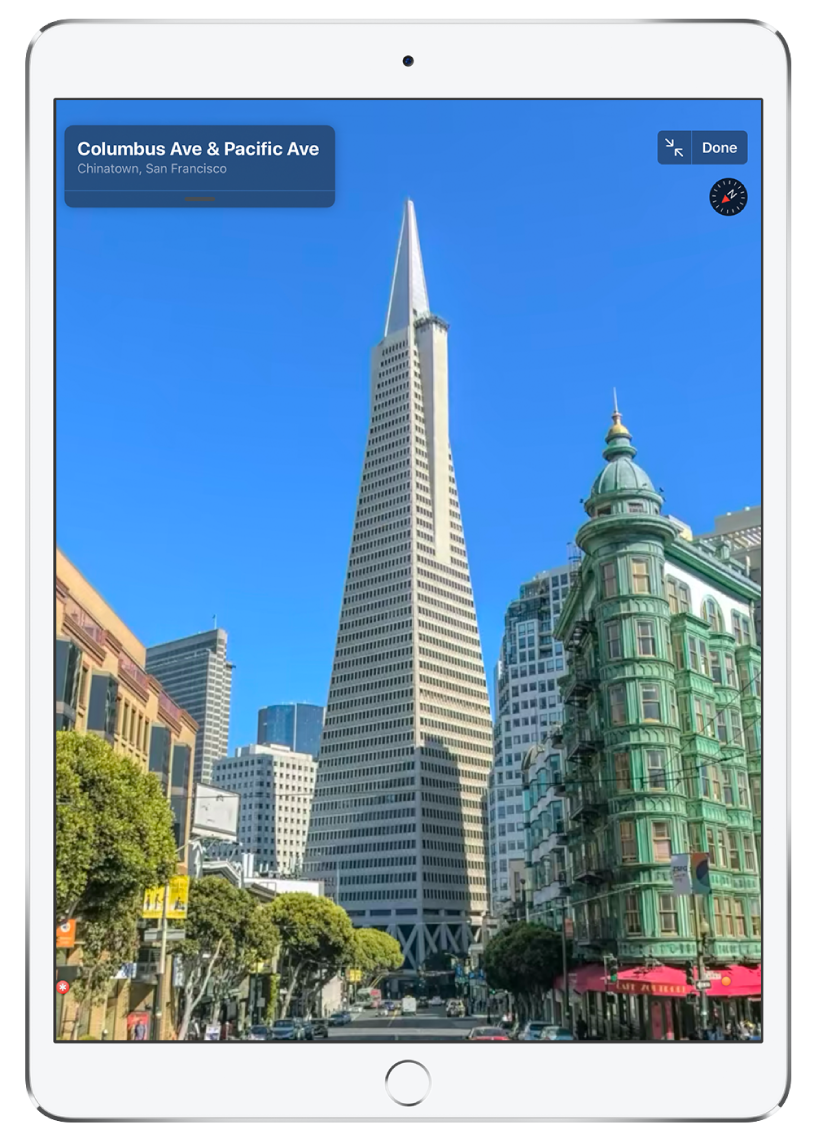Screen dimensions: 814x1141
Task: Tap Done to exit Look Around
Action: pos(719,148)
